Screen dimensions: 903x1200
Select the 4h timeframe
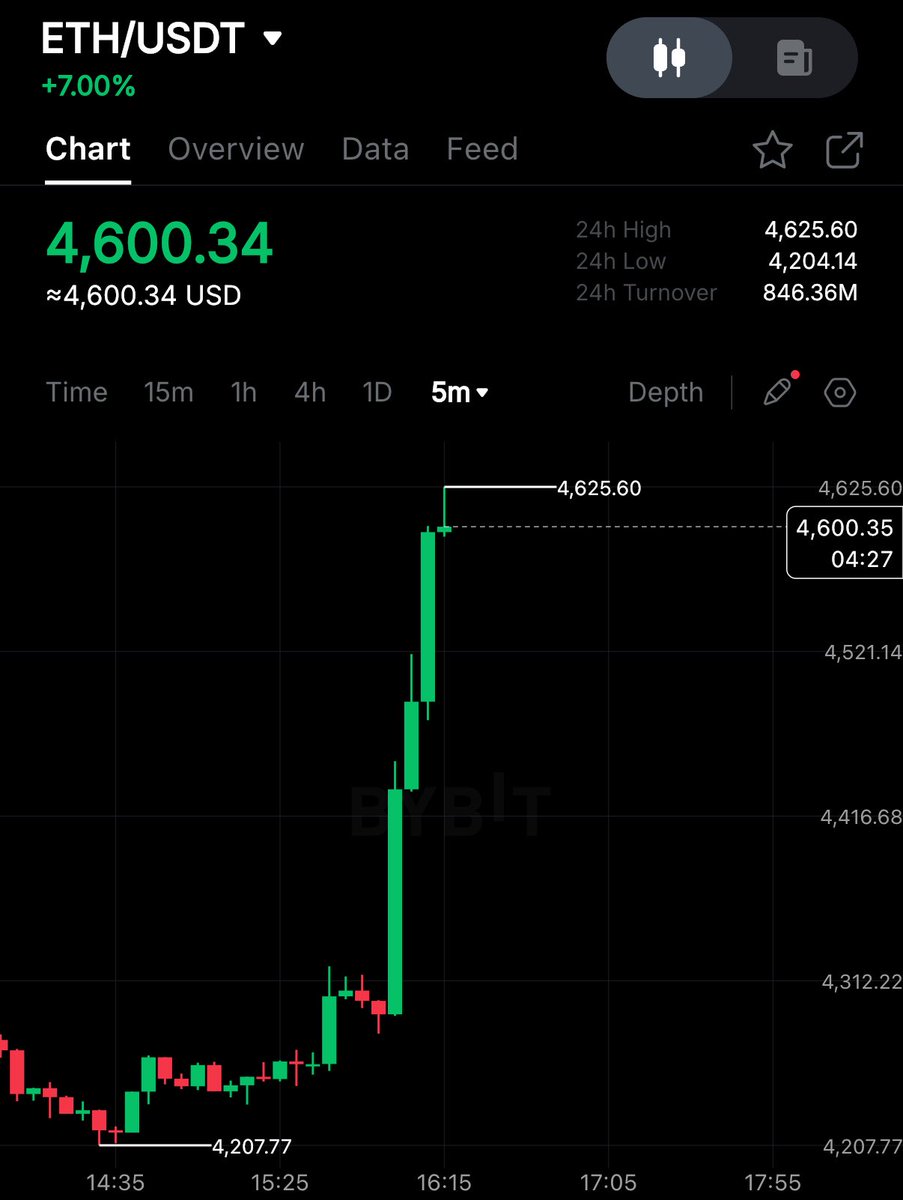click(310, 393)
